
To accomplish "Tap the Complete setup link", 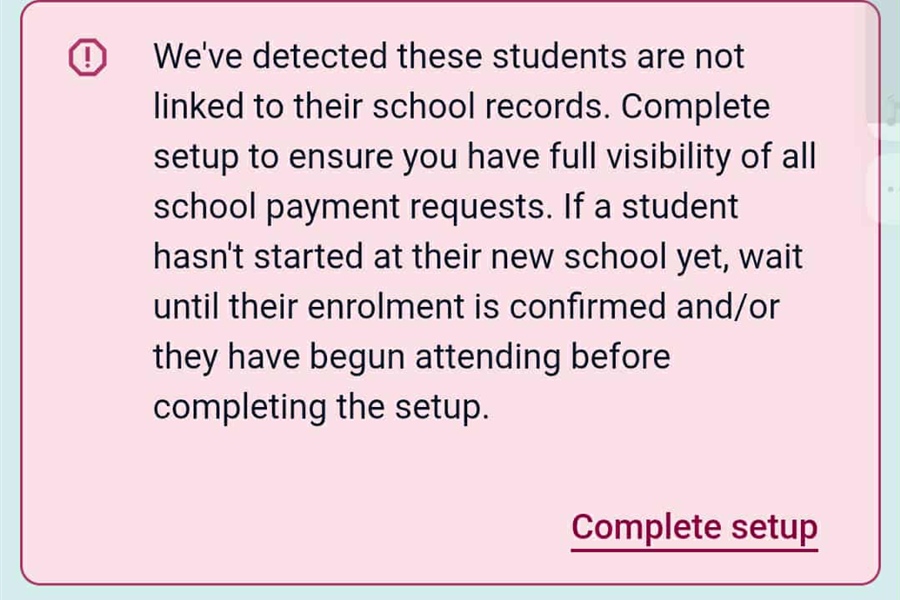I will tap(694, 527).
